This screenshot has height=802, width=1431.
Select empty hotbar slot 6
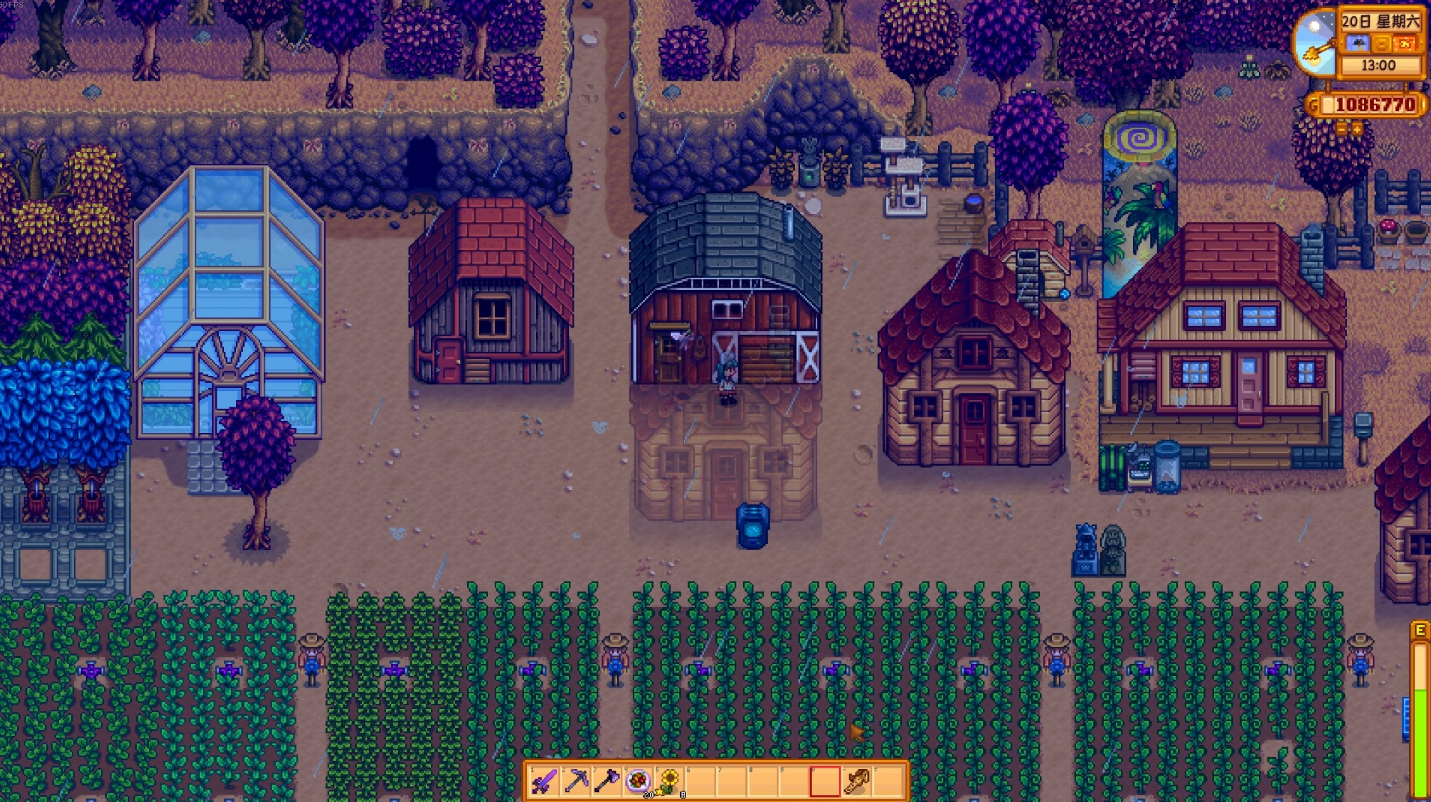pyautogui.click(x=700, y=781)
